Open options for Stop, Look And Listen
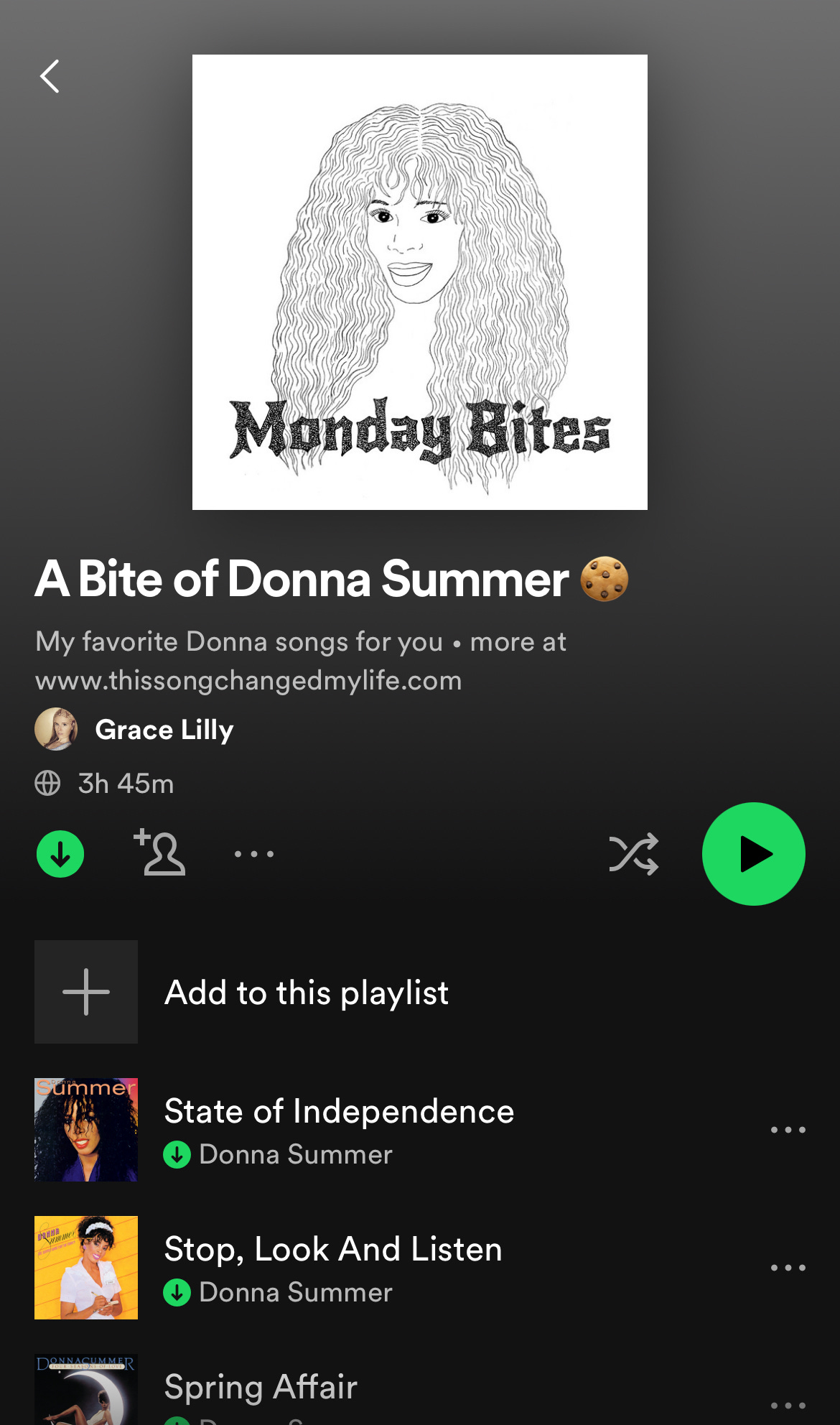This screenshot has width=840, height=1425. pyautogui.click(x=788, y=1268)
